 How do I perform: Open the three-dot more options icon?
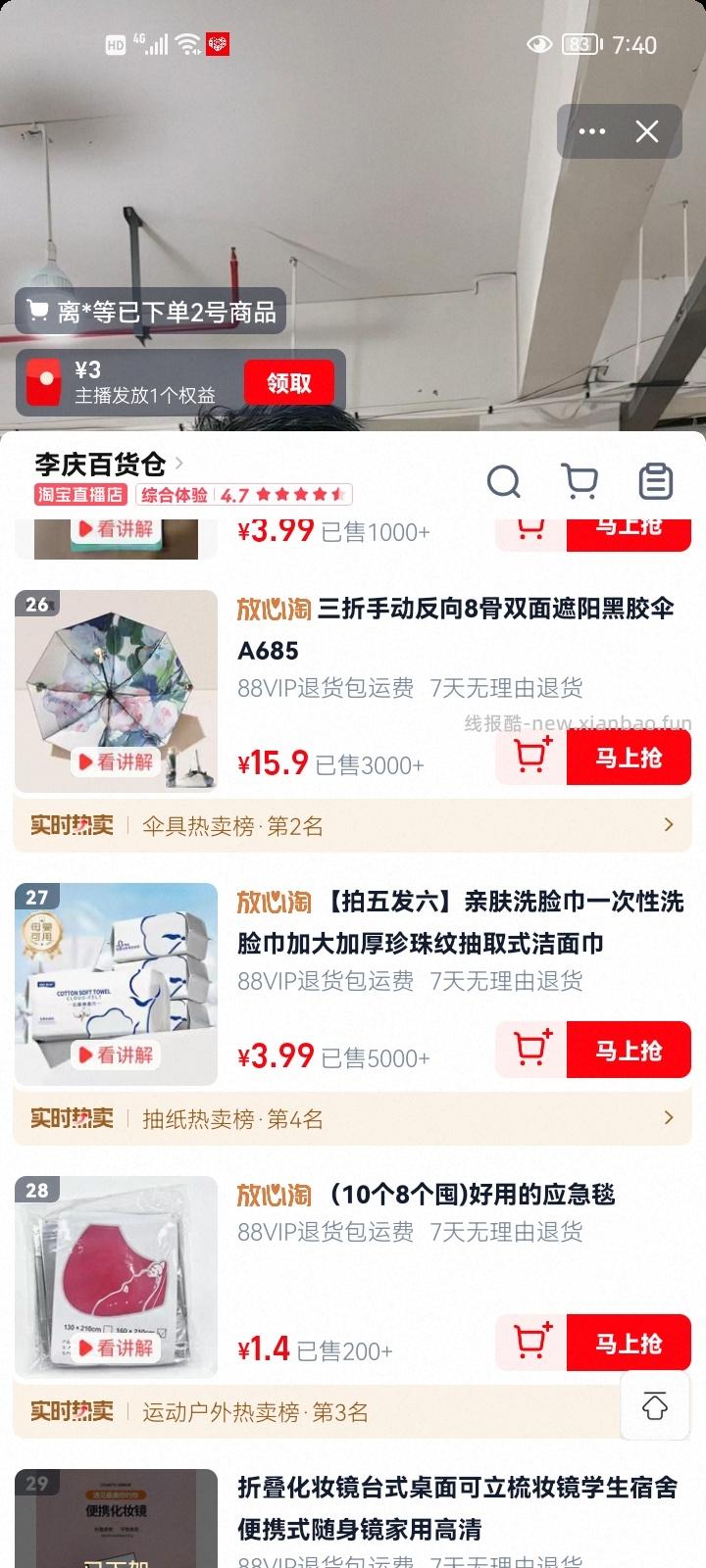[591, 130]
